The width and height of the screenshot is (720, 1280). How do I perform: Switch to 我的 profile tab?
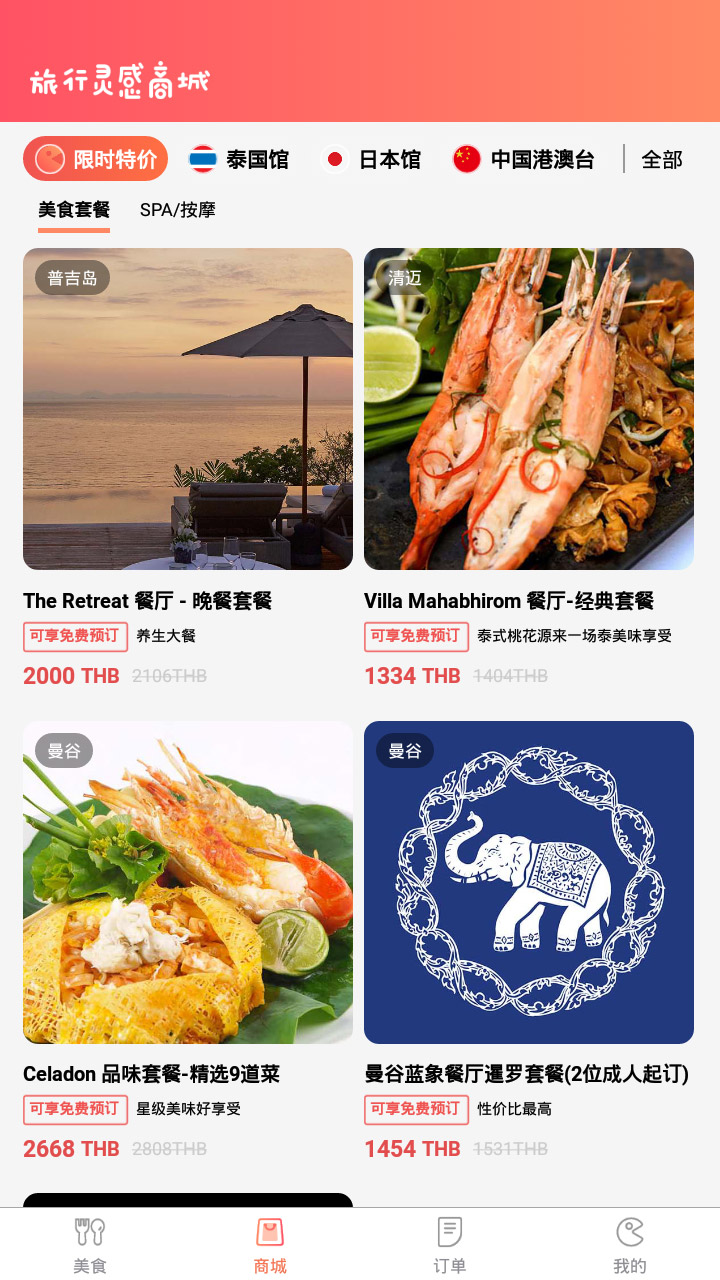630,1245
